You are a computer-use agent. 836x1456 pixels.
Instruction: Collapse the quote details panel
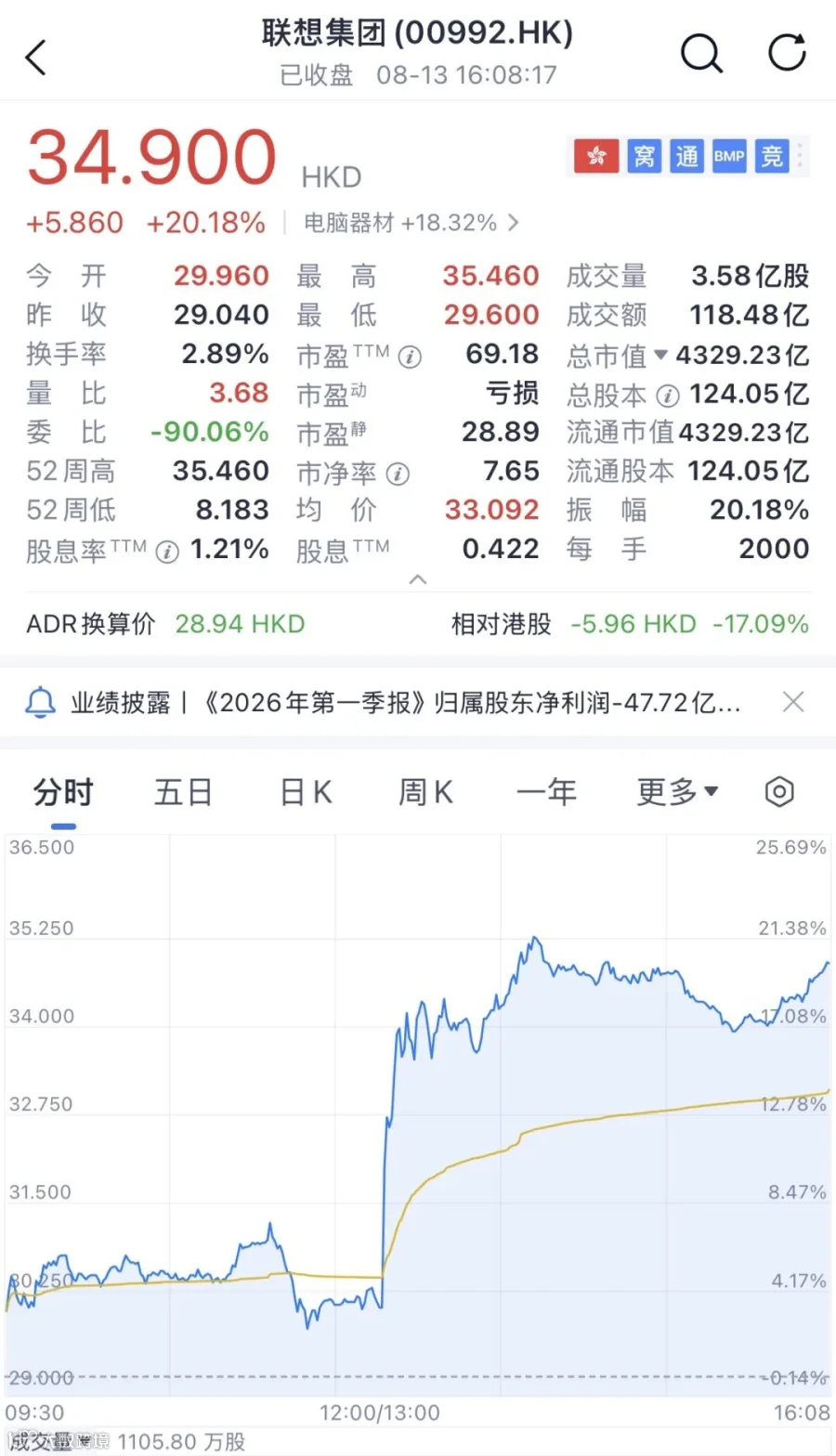[x=418, y=579]
